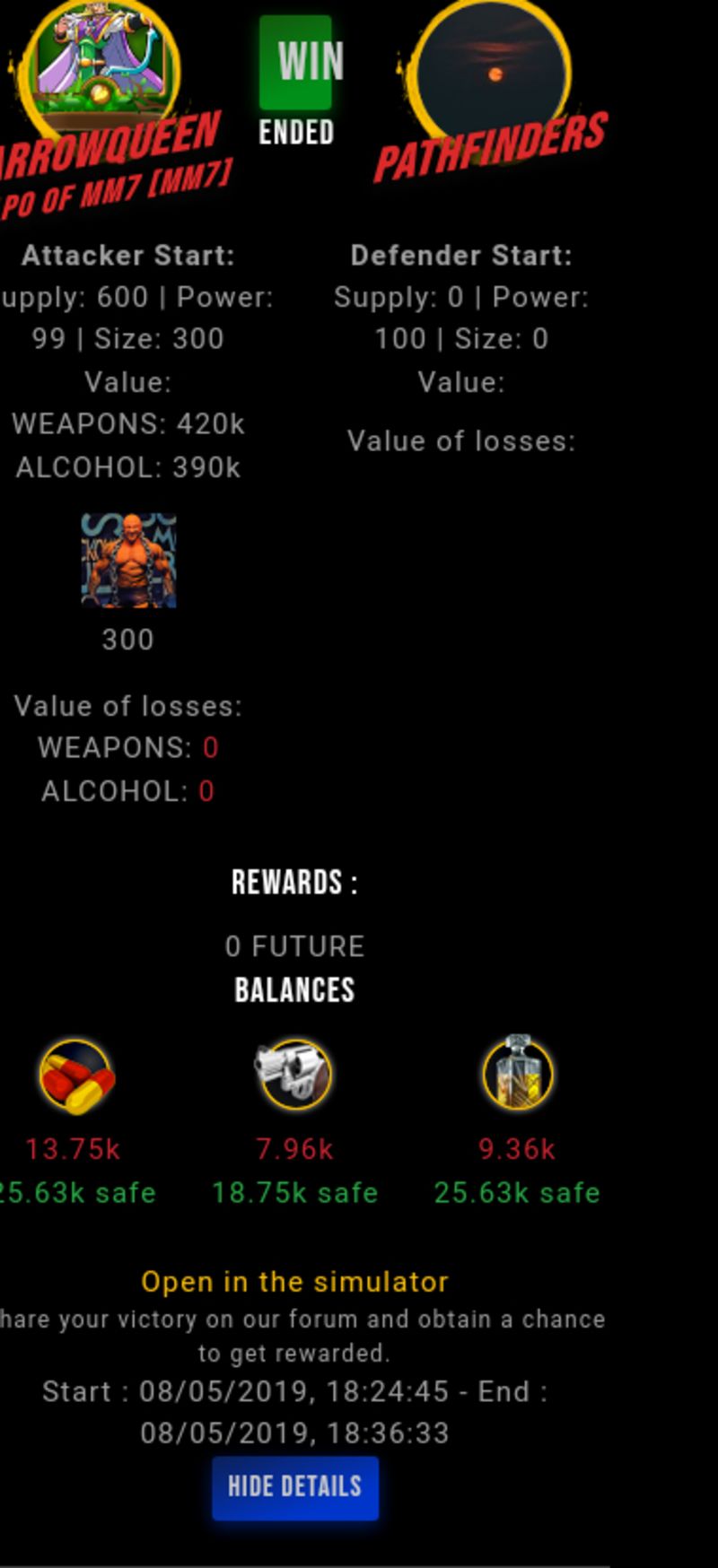Tap the Hide Details button
The width and height of the screenshot is (718, 1568).
(x=294, y=1487)
